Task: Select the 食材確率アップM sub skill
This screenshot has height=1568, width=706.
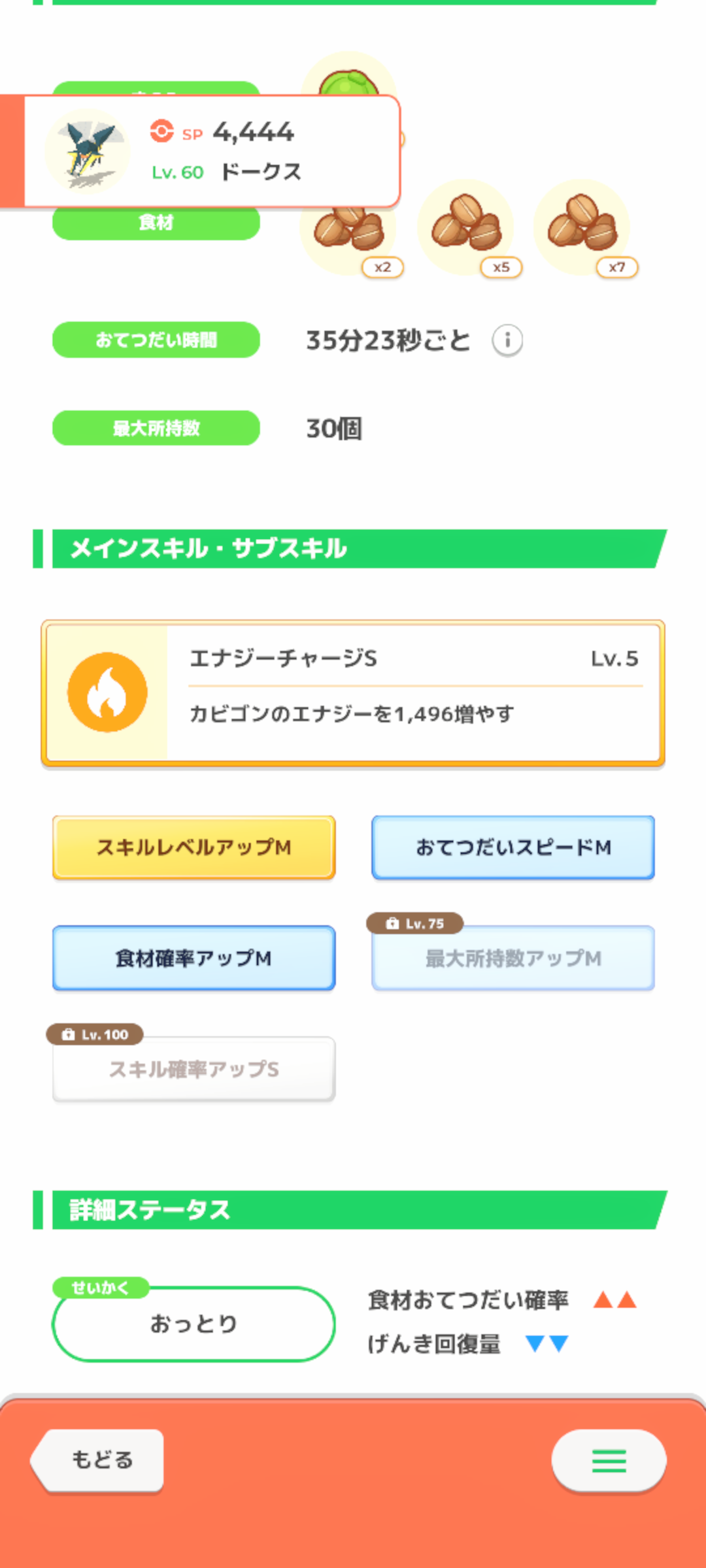Action: pos(194,958)
